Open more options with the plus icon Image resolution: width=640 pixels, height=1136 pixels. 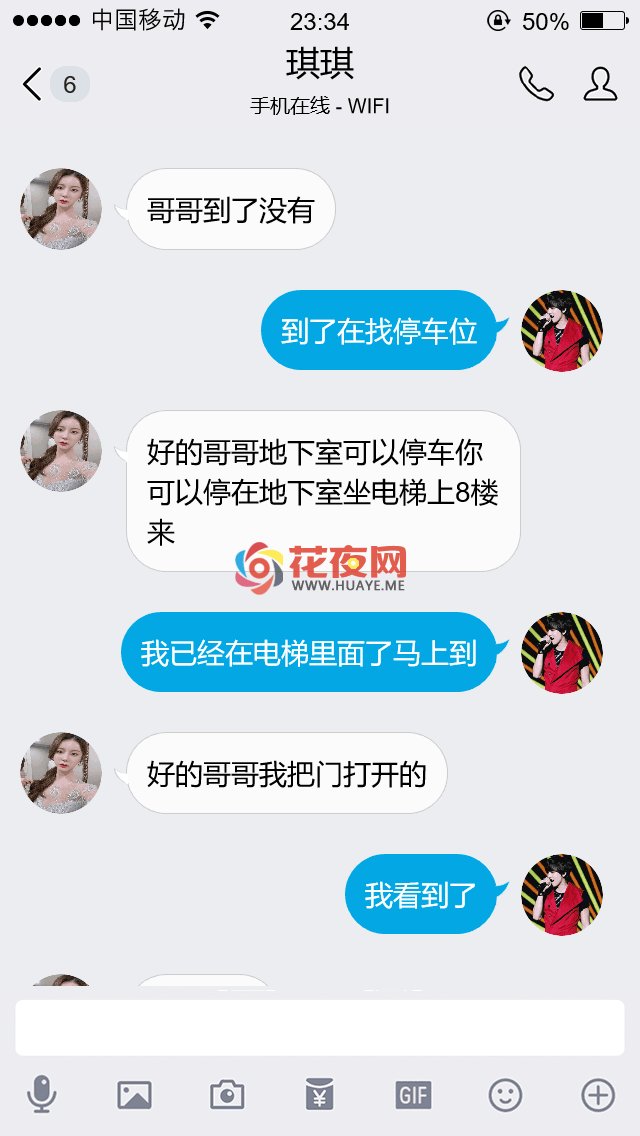598,1095
